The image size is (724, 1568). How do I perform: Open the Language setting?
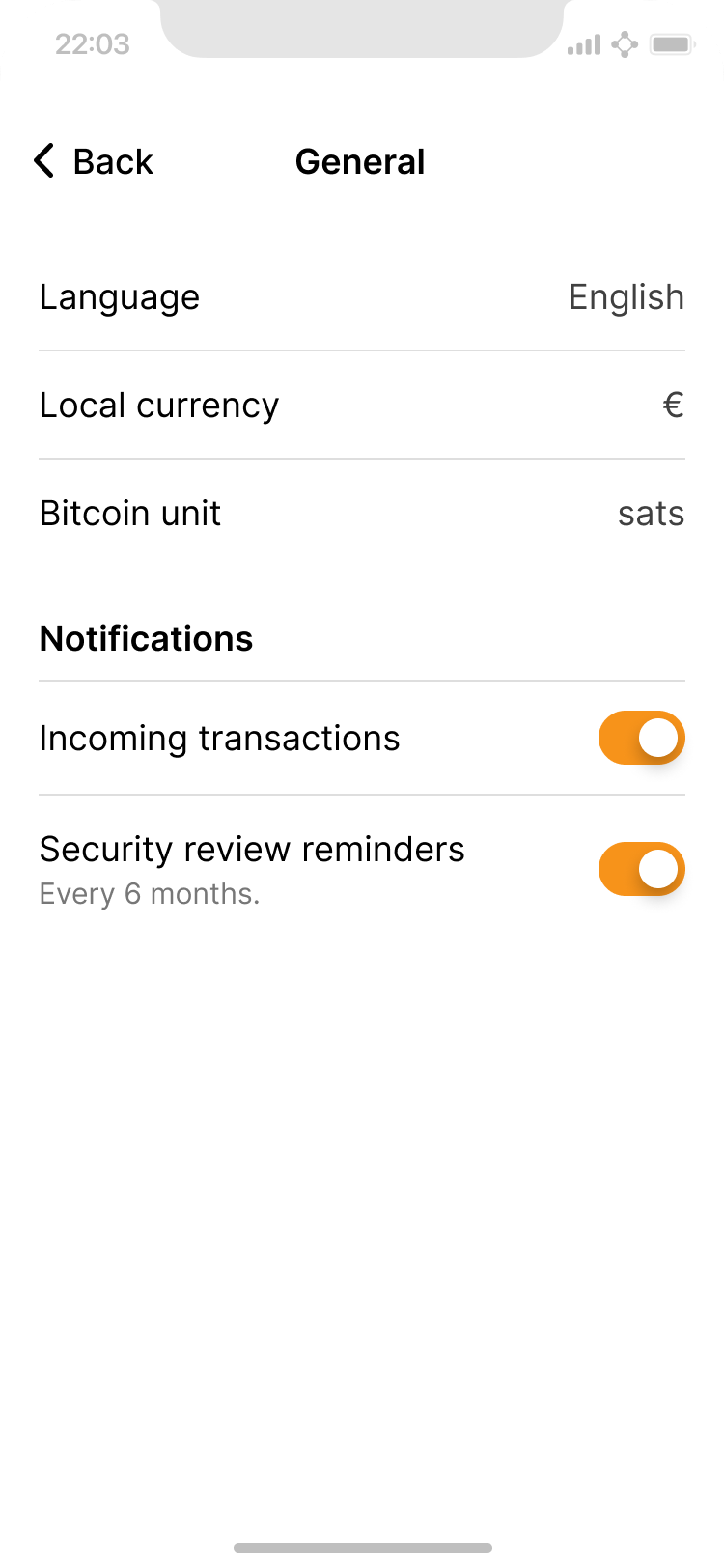(361, 297)
